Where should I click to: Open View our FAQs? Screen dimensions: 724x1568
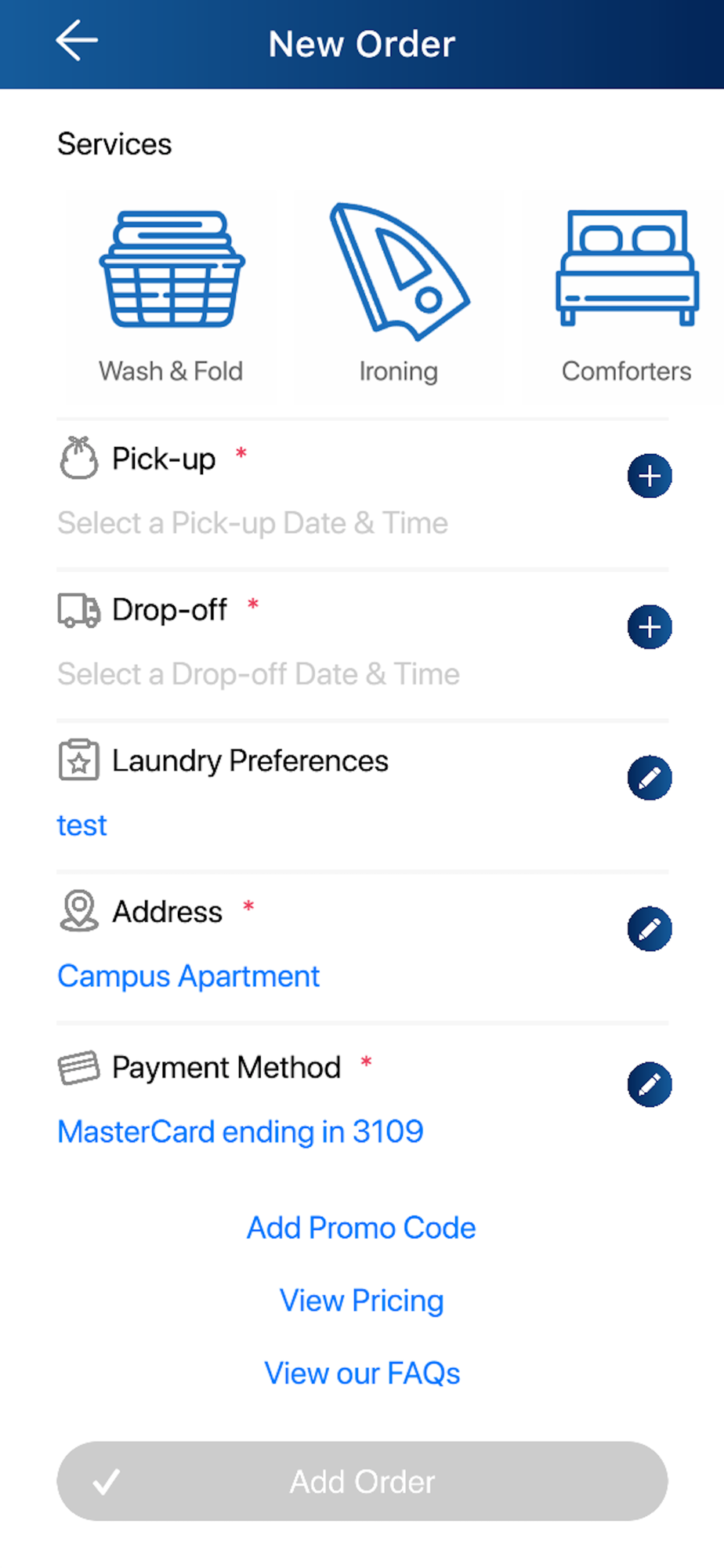pyautogui.click(x=361, y=1374)
